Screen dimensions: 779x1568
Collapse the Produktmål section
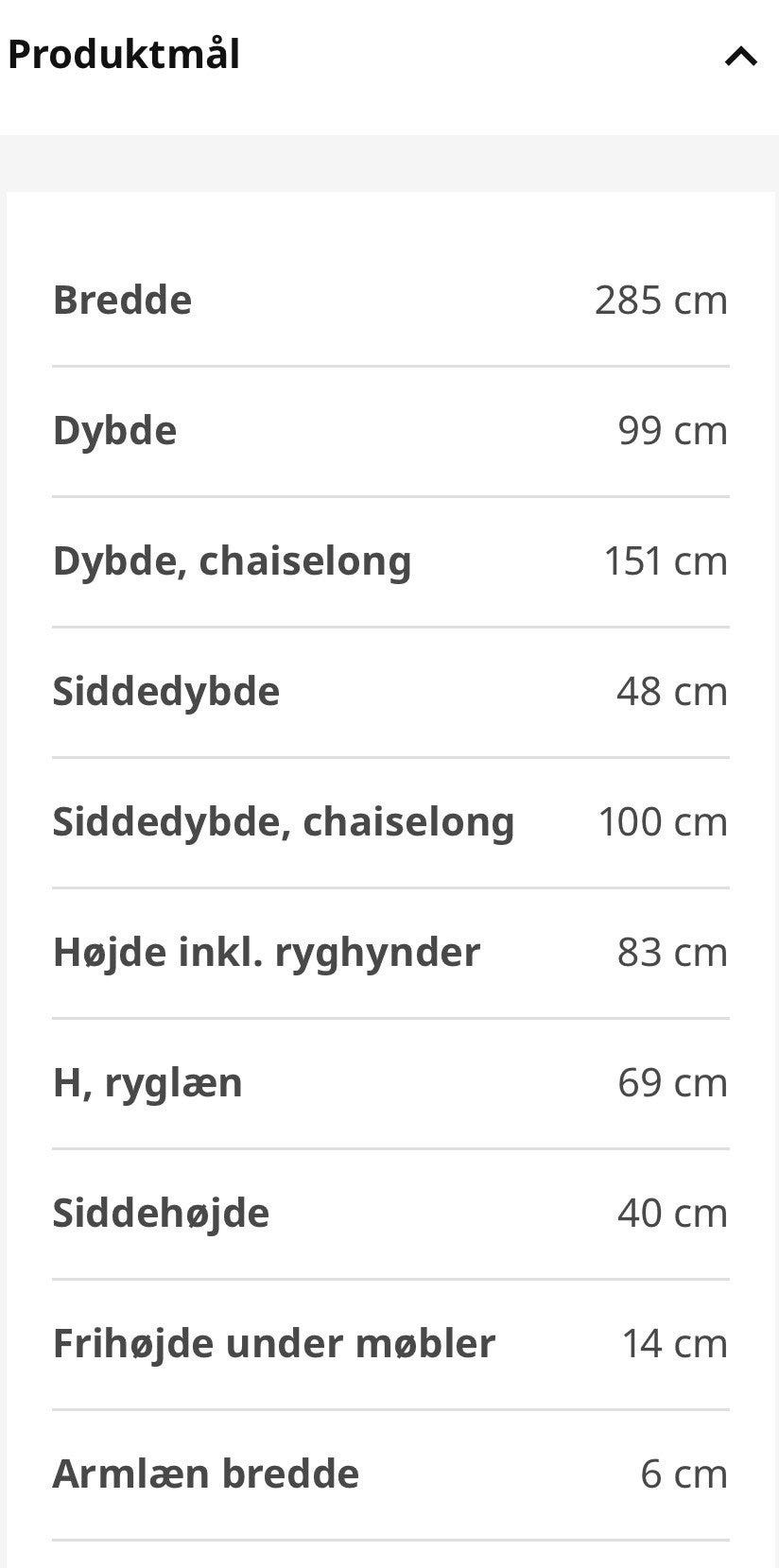coord(740,57)
